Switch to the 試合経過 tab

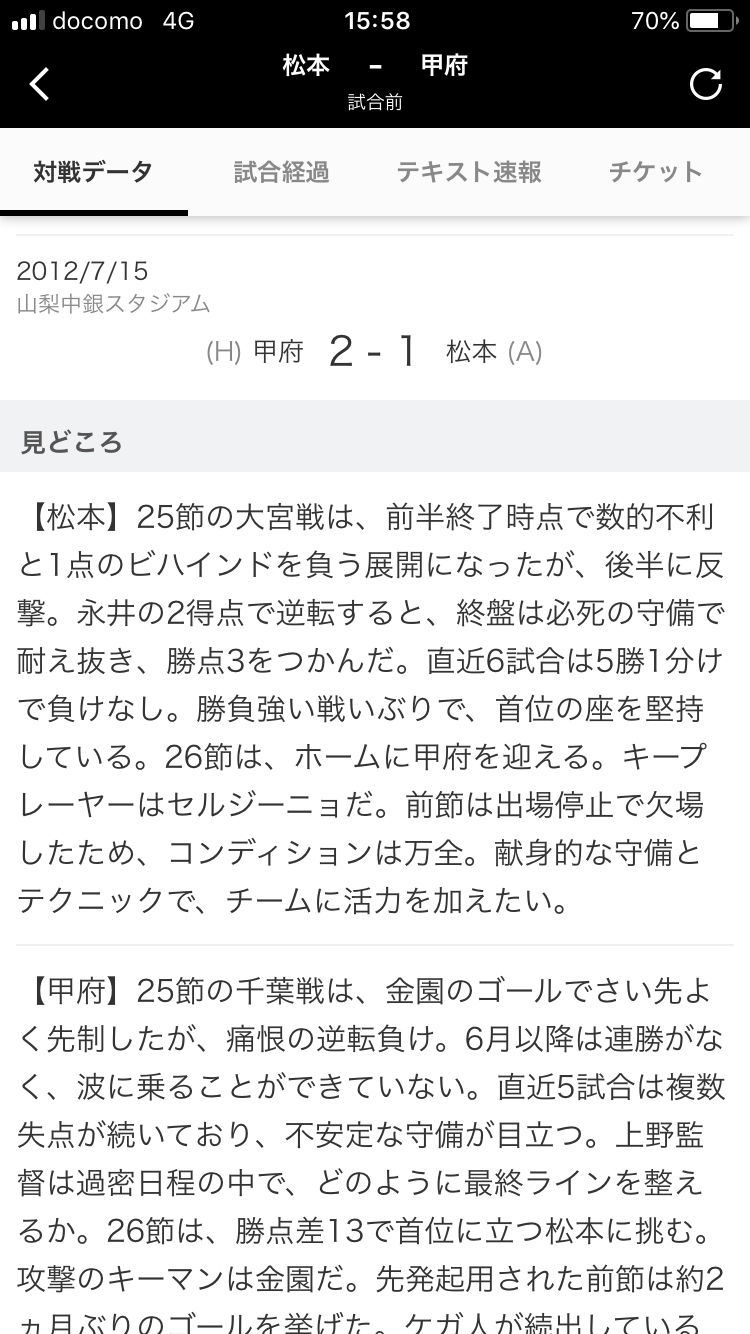coord(281,172)
